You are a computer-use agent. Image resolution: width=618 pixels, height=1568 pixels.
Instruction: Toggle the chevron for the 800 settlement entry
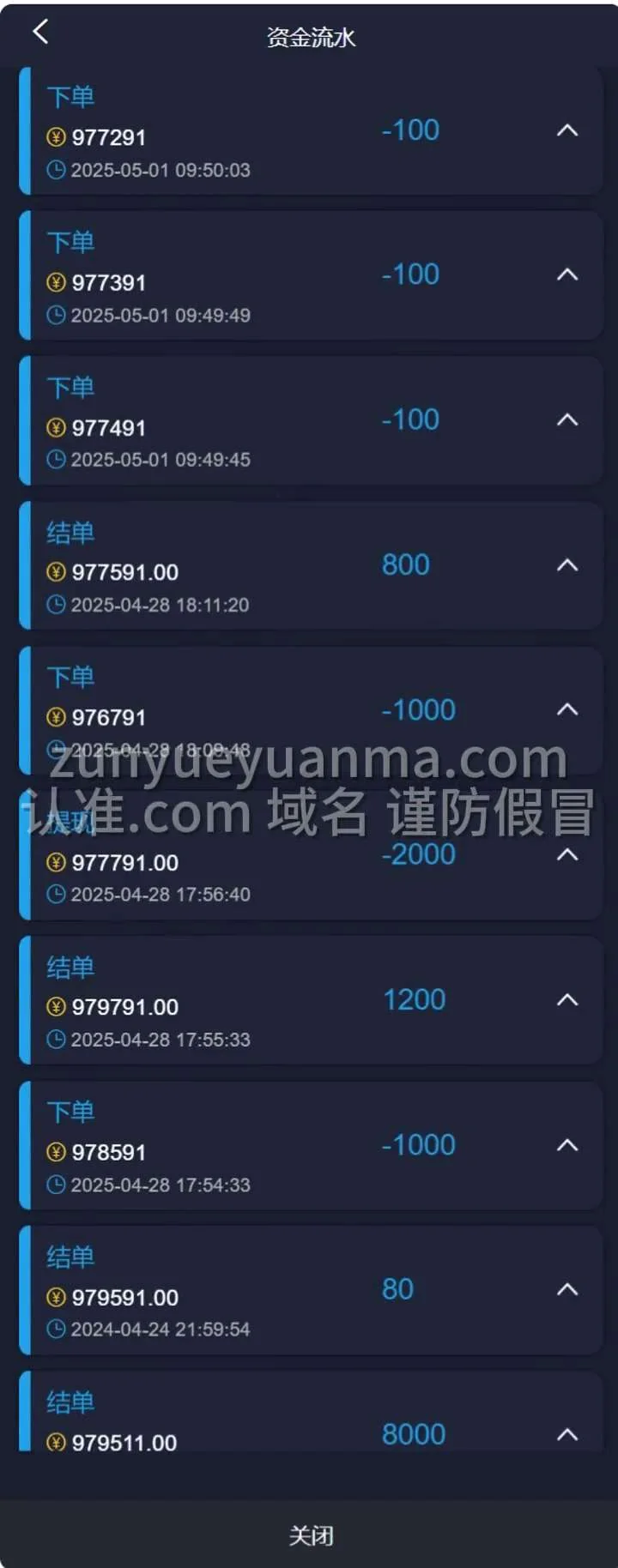[567, 564]
